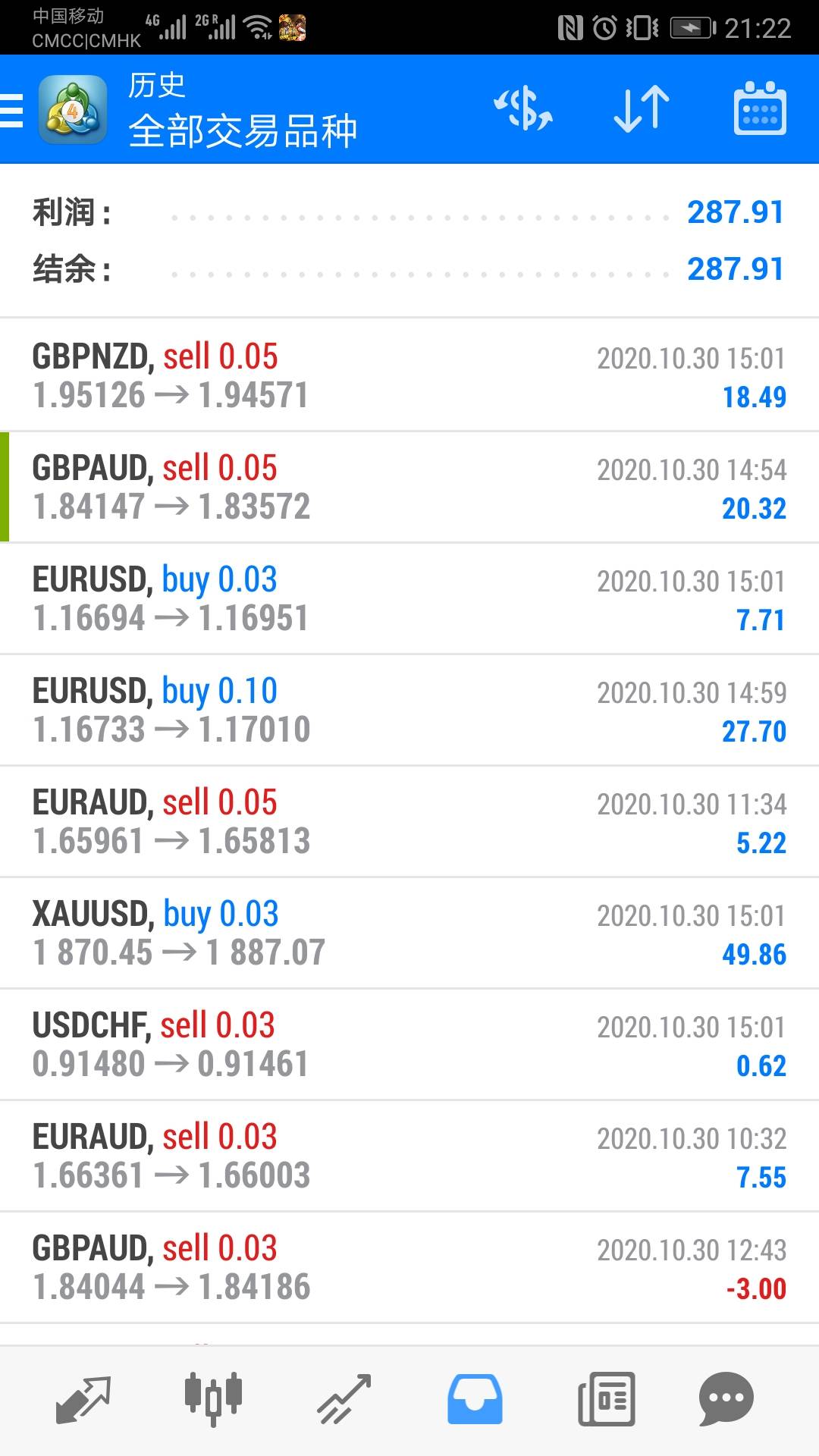Tap the symbol filter dollar icon
The image size is (819, 1456).
(x=523, y=109)
